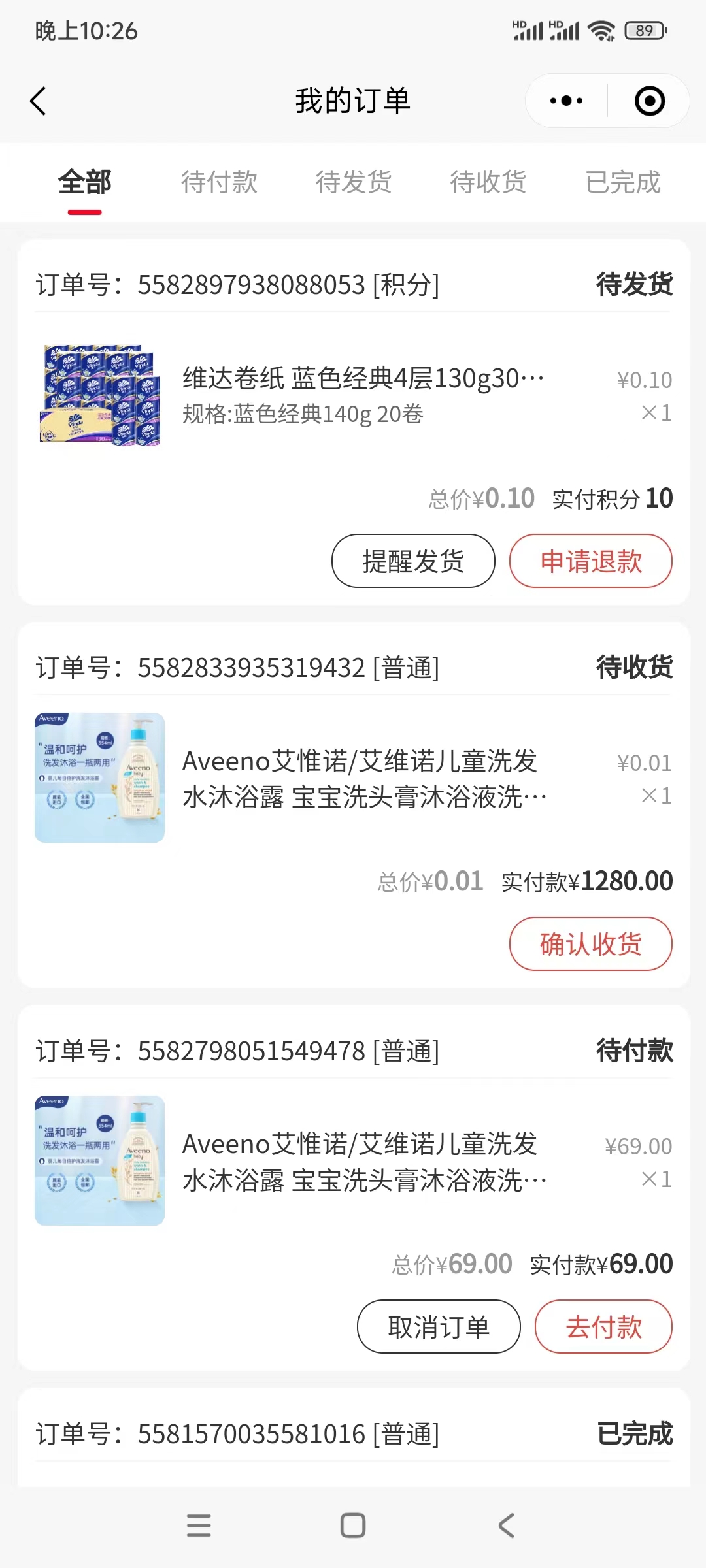The width and height of the screenshot is (706, 1568).
Task: Show the 已完成 orders tab
Action: (623, 182)
